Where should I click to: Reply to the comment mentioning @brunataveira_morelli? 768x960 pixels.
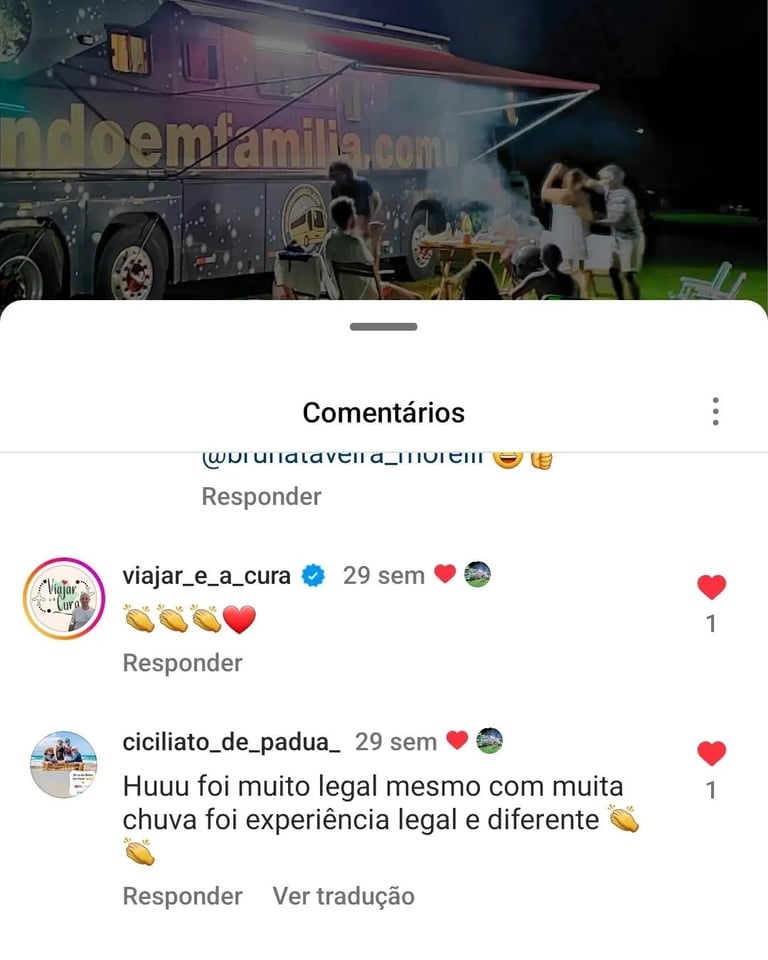(x=261, y=496)
